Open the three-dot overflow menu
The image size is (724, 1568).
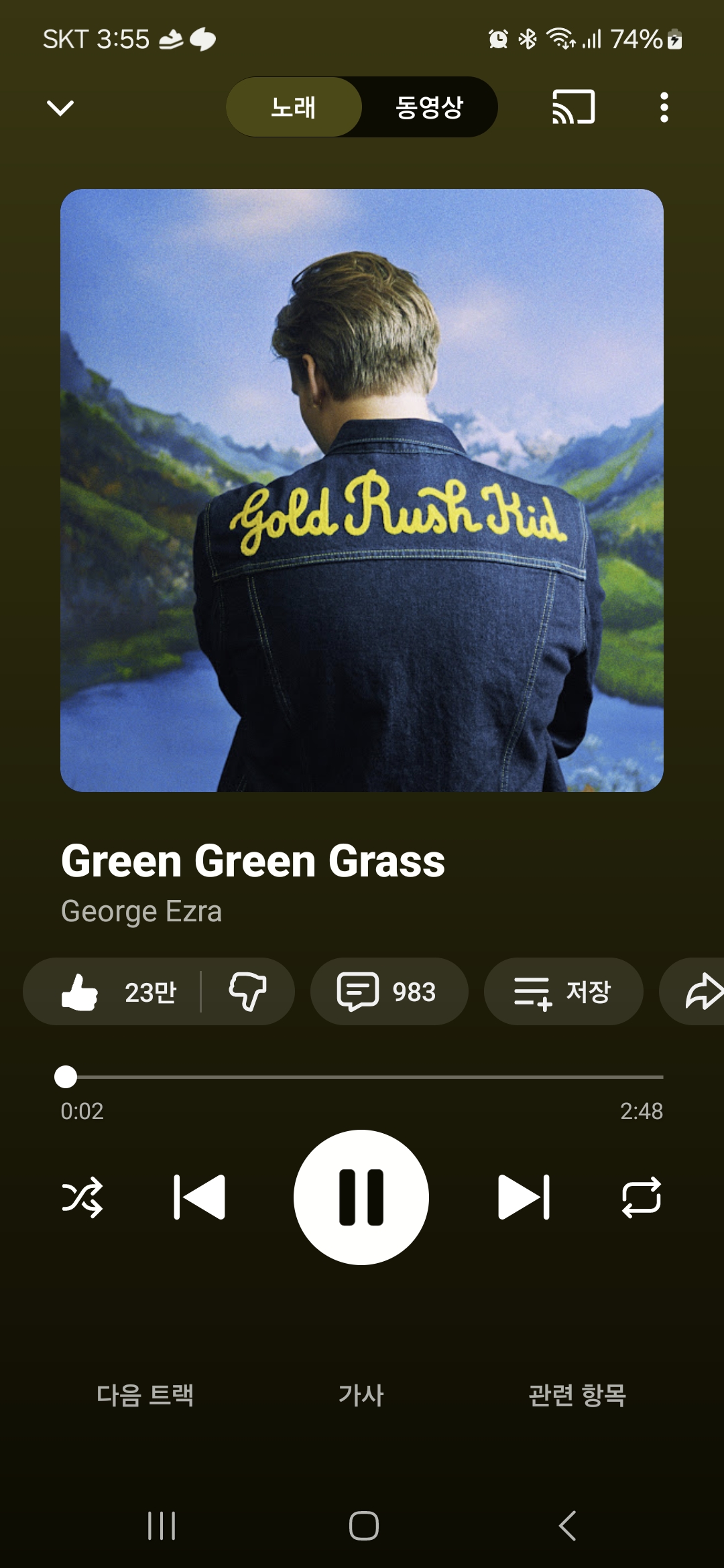[664, 107]
